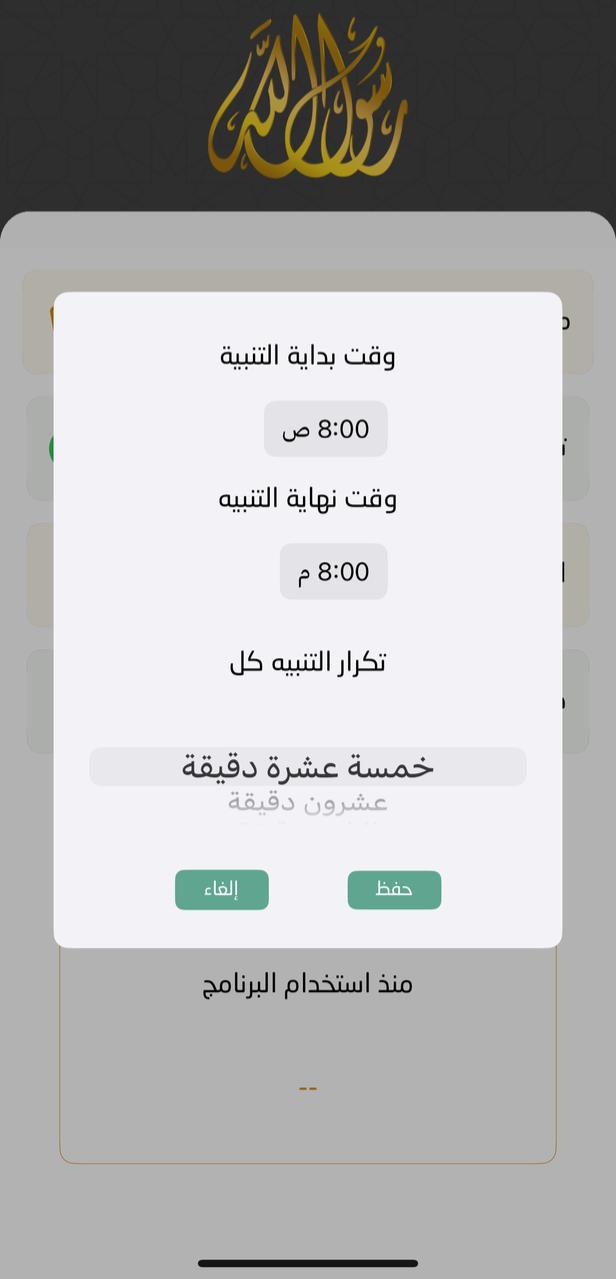Save the alert settings with حفظ

394,890
